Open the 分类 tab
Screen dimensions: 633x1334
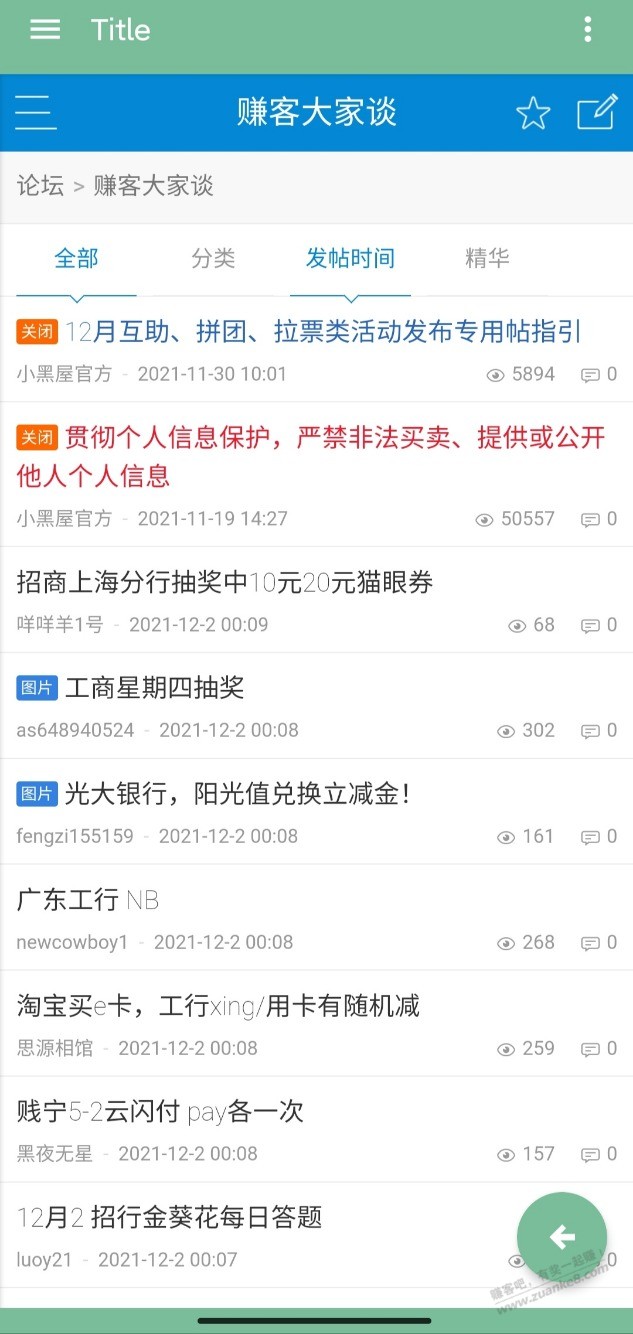(x=213, y=259)
